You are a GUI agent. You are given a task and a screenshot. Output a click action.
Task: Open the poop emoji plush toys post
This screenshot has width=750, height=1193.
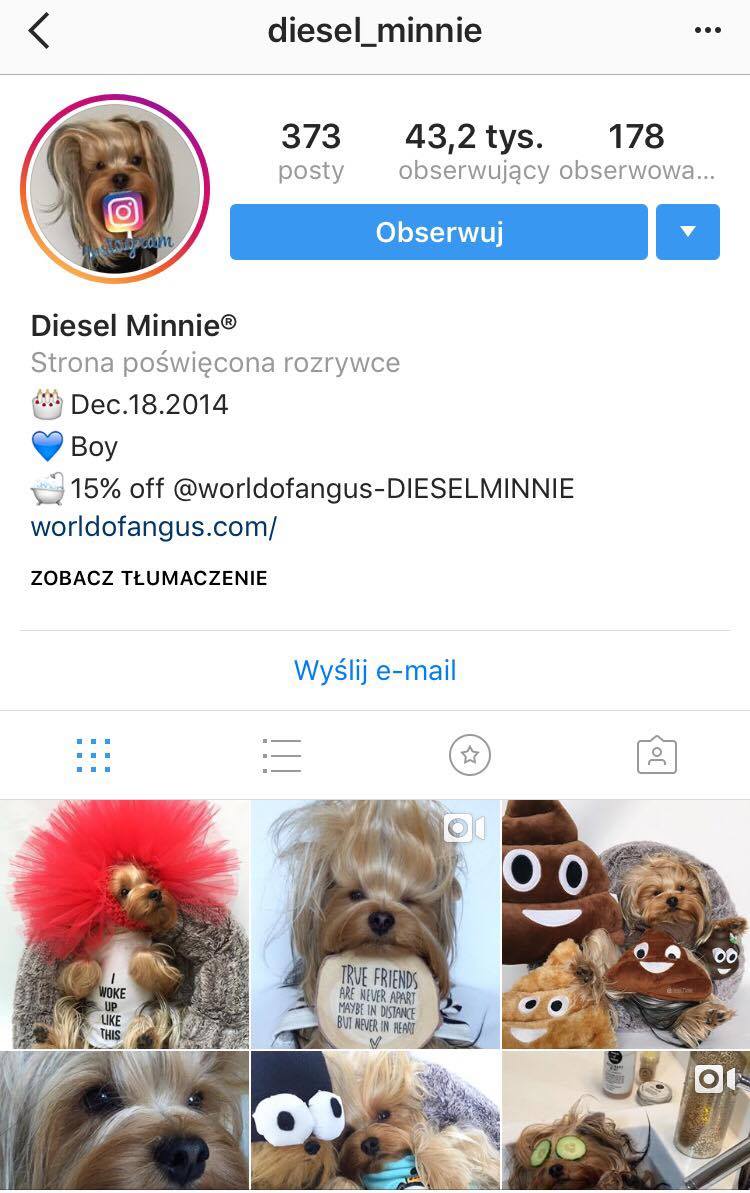626,923
